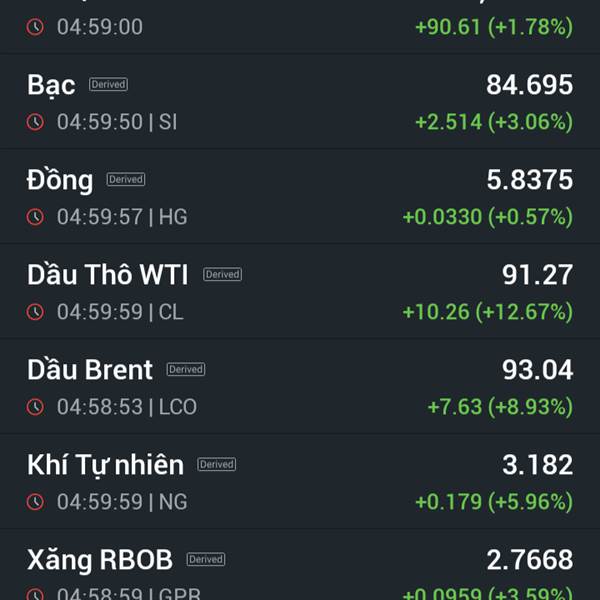Screen dimensions: 600x600
Task: Open the Bạc silver quote row
Action: (300, 102)
